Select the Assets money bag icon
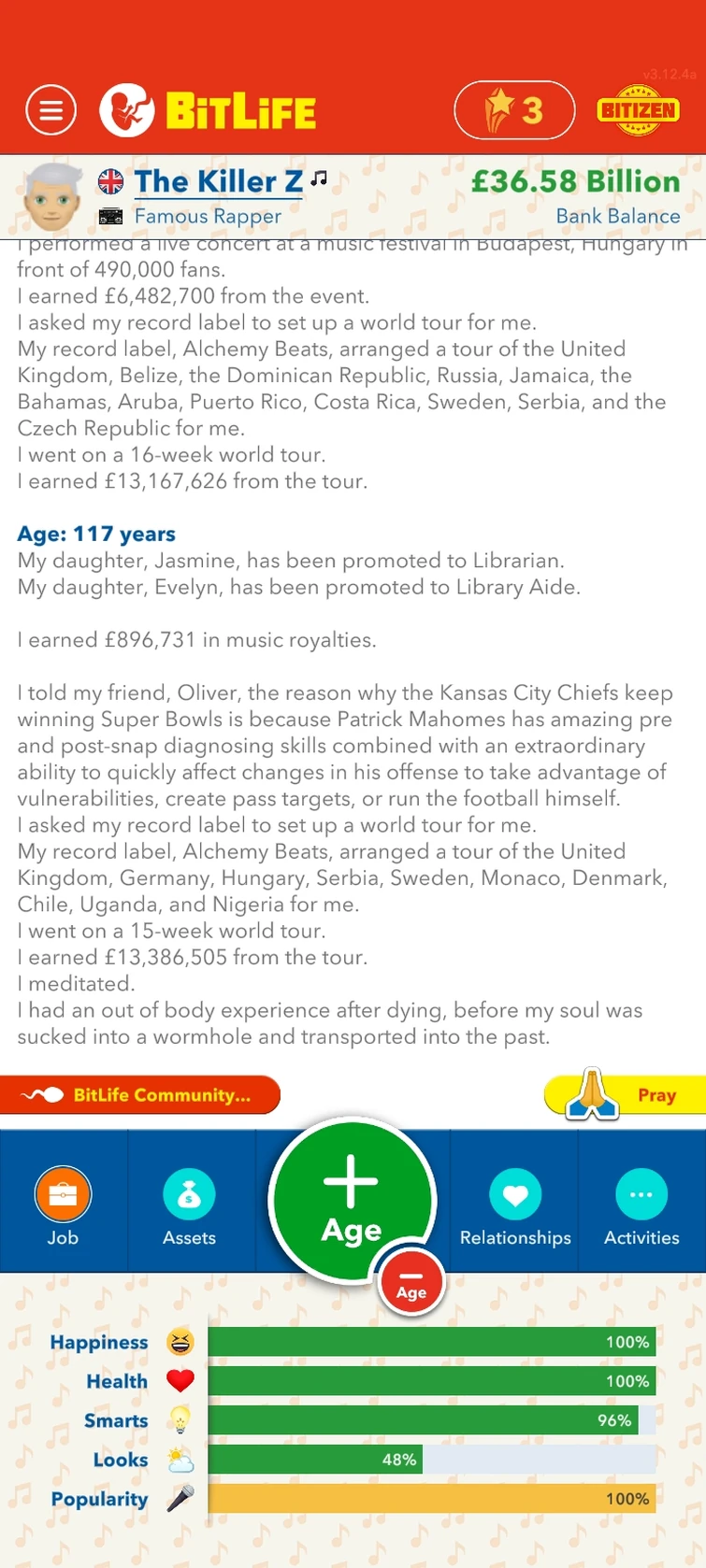This screenshot has height=1568, width=706. pyautogui.click(x=188, y=1194)
